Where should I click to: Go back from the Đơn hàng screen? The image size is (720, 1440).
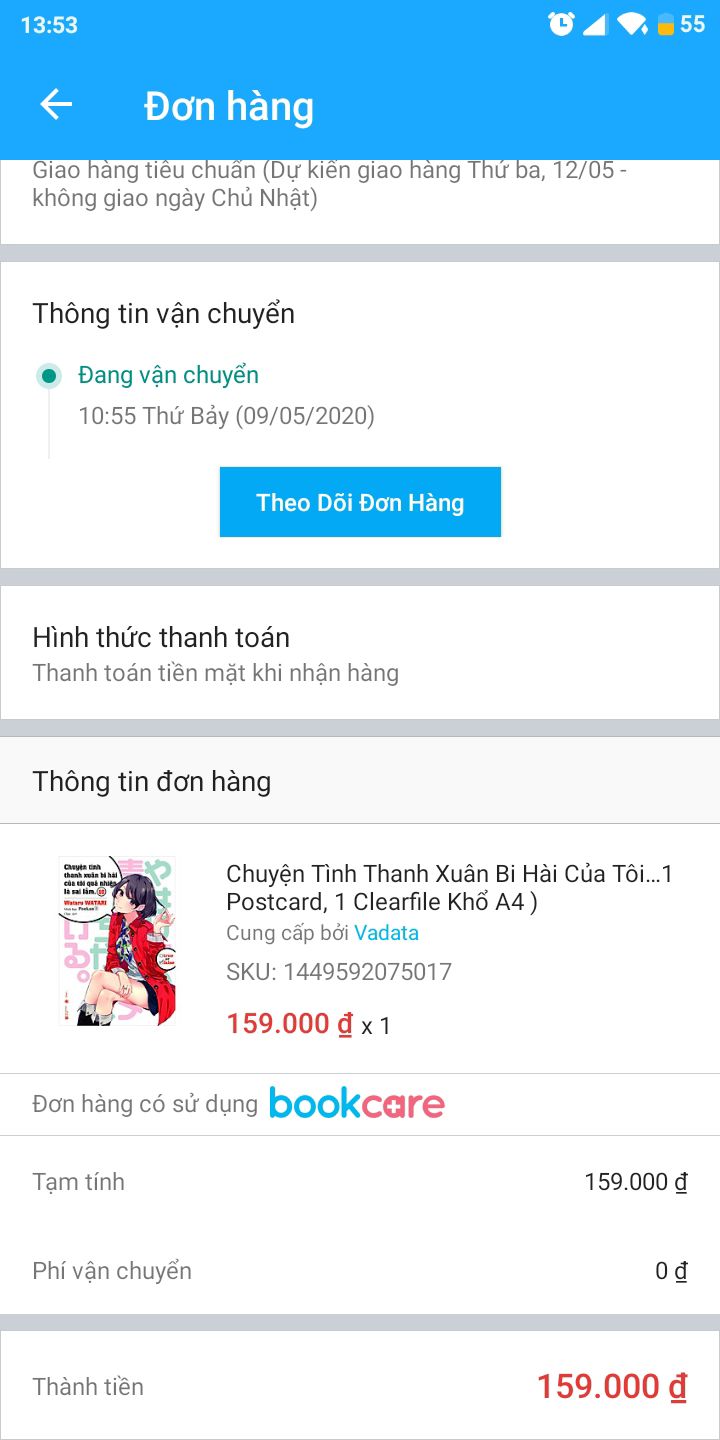pyautogui.click(x=56, y=105)
